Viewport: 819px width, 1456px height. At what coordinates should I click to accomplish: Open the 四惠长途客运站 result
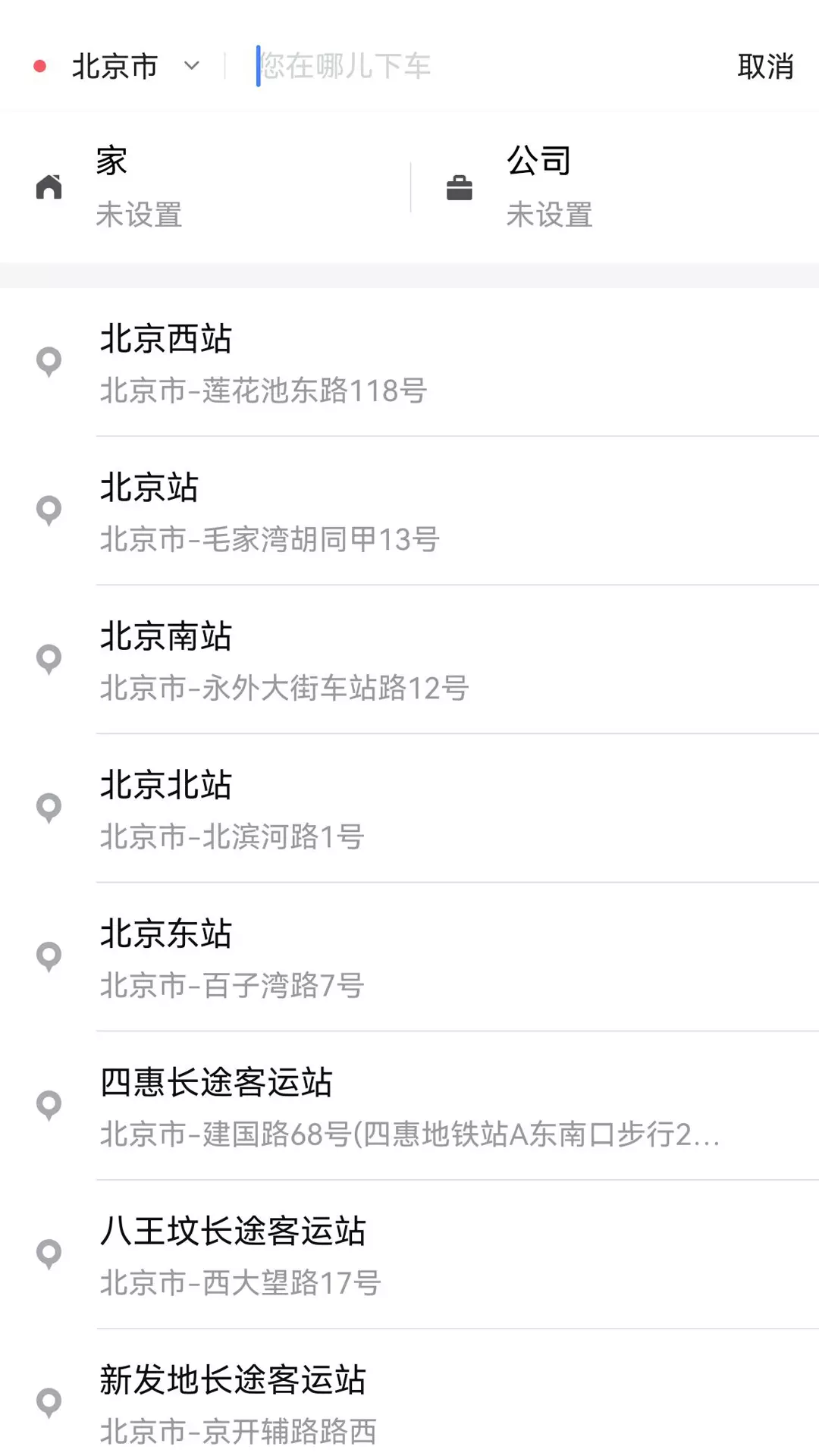pos(409,1106)
